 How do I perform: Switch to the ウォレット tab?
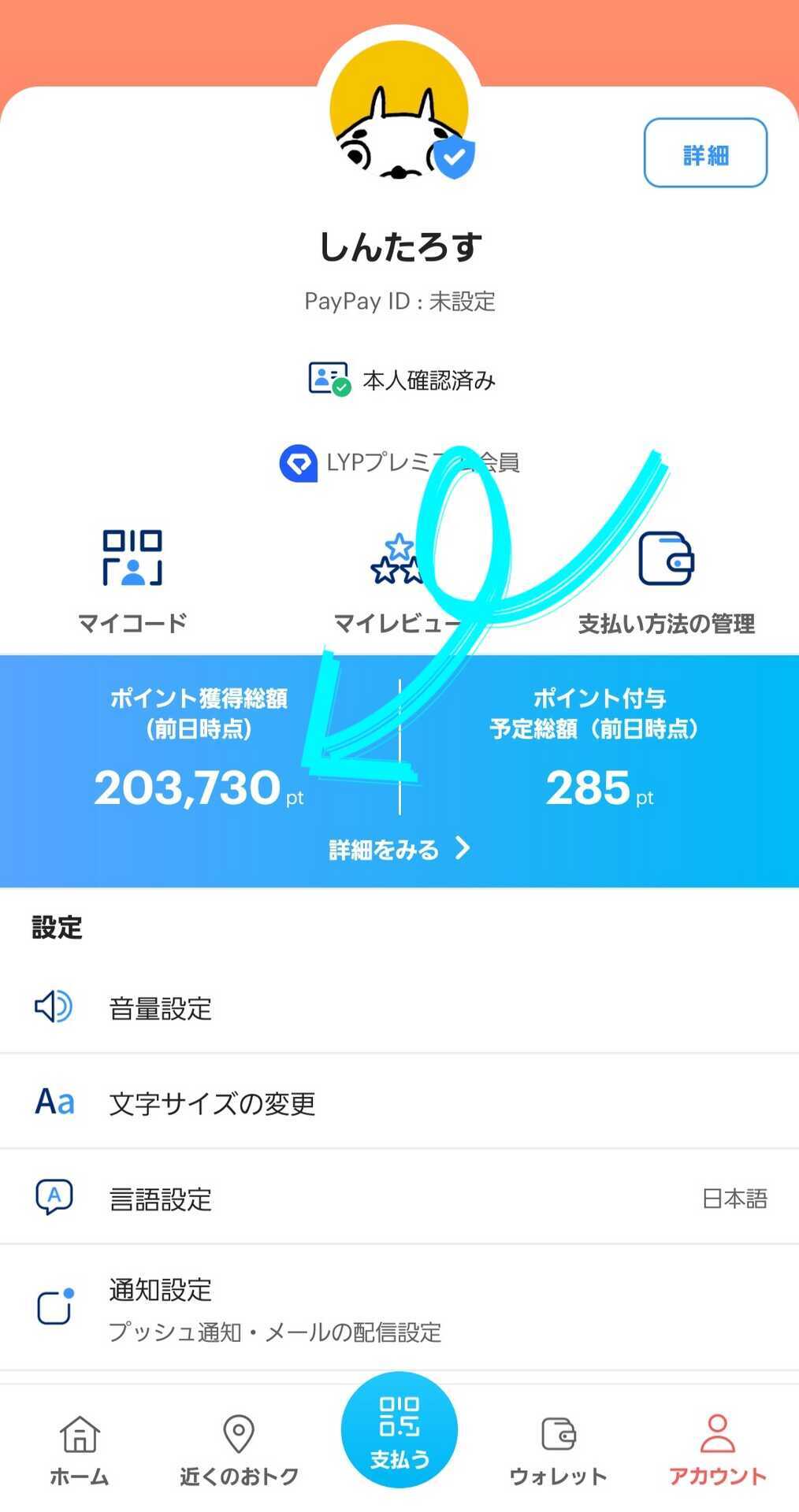[558, 1449]
